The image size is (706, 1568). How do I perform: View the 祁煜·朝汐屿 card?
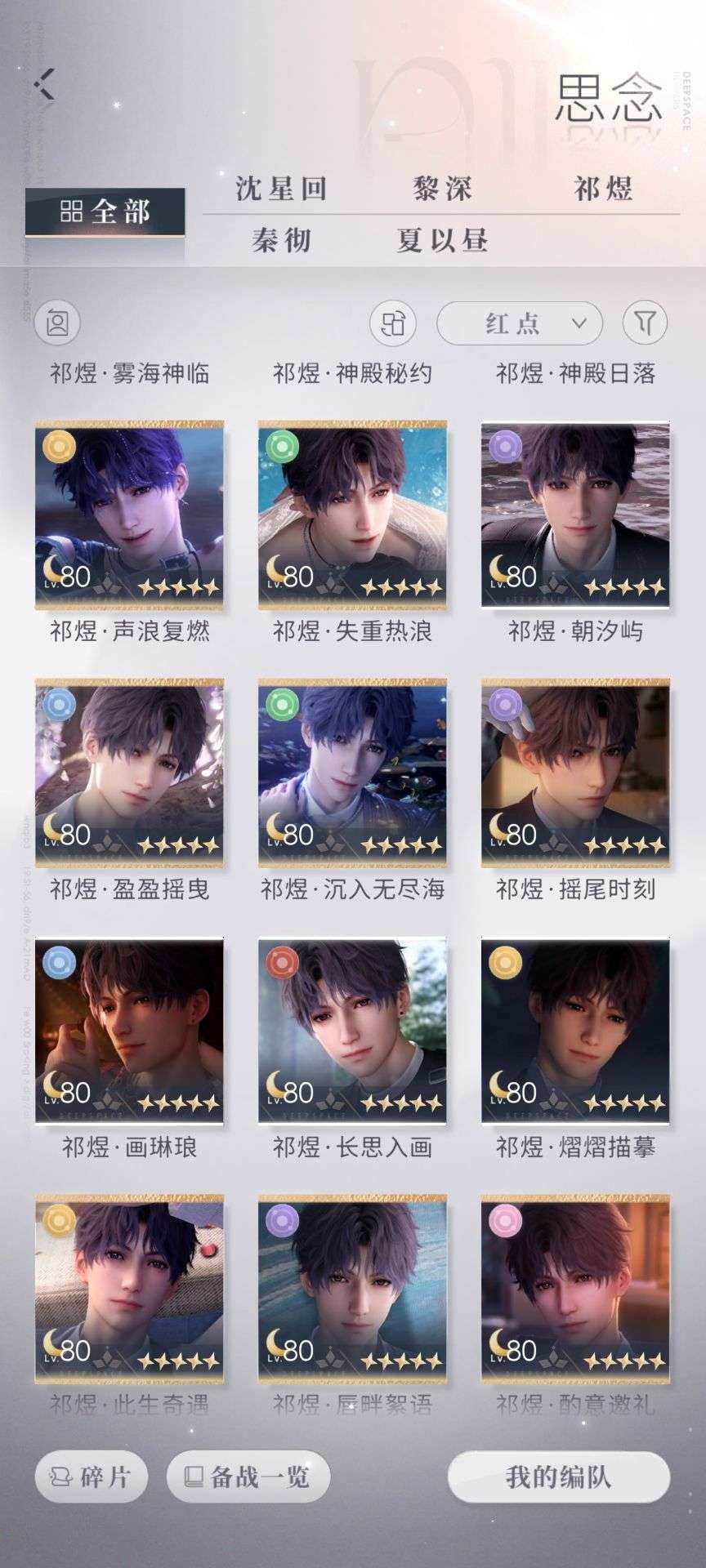575,514
